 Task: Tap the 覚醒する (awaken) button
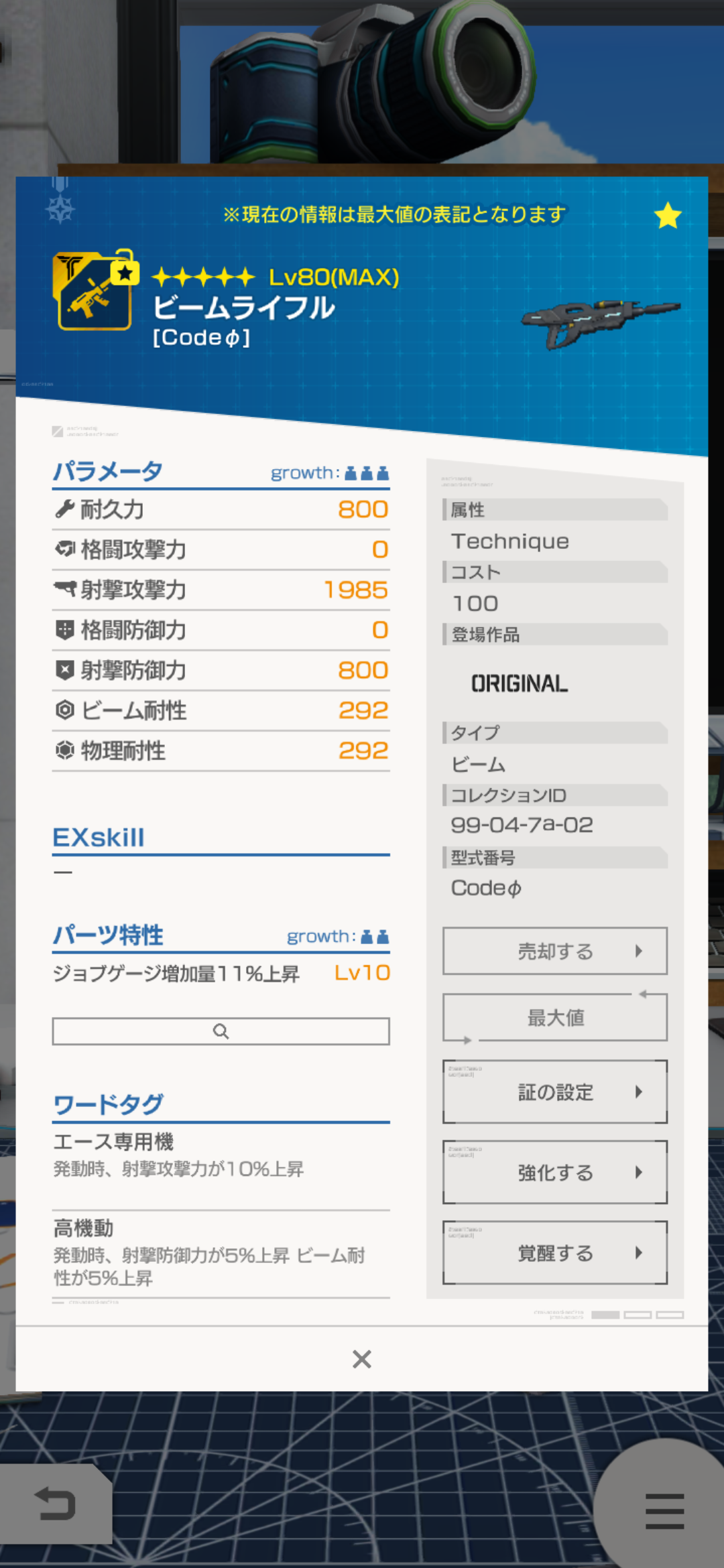pyautogui.click(x=554, y=1252)
